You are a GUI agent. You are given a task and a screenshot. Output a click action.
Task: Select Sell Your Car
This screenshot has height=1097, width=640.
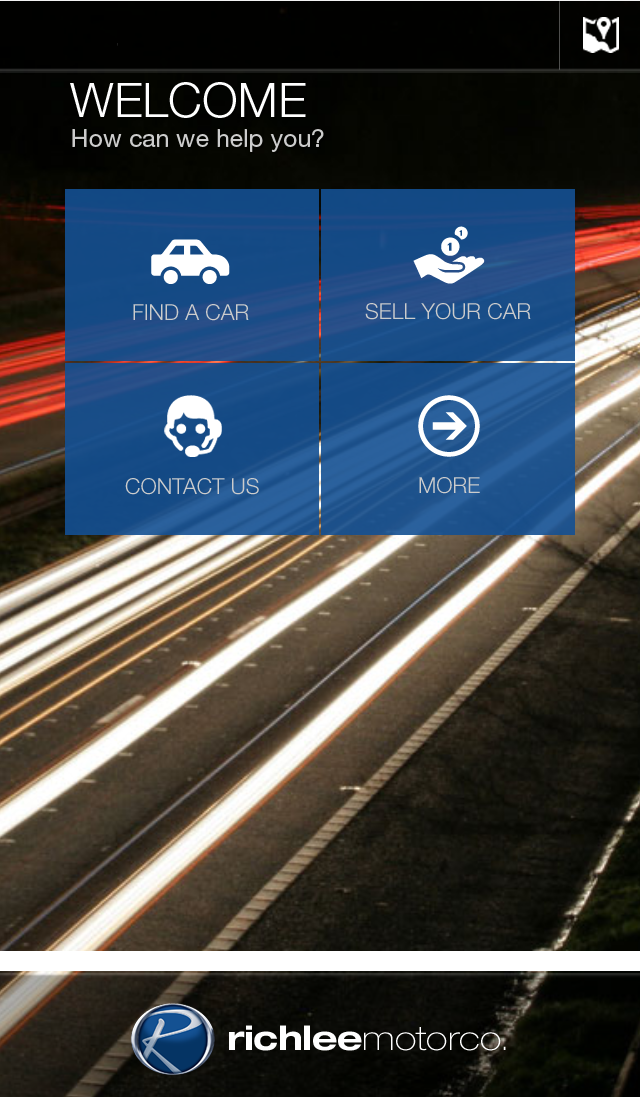pos(448,275)
